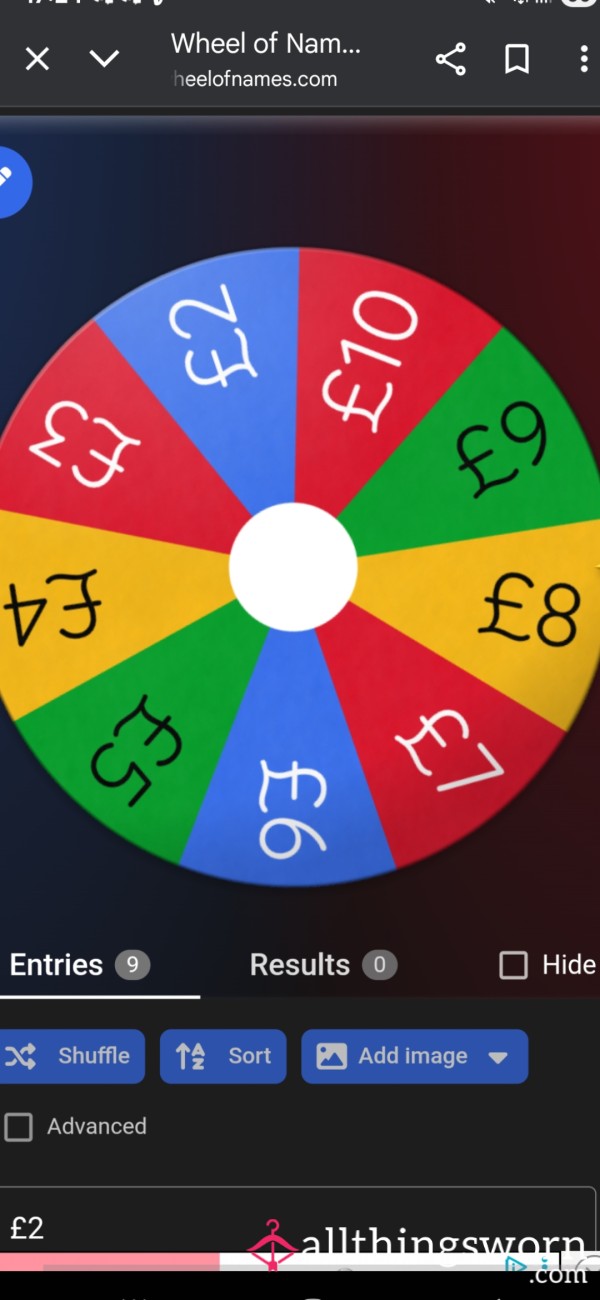Image resolution: width=600 pixels, height=1300 pixels.
Task: Shuffle the wheel entries
Action: point(72,1056)
